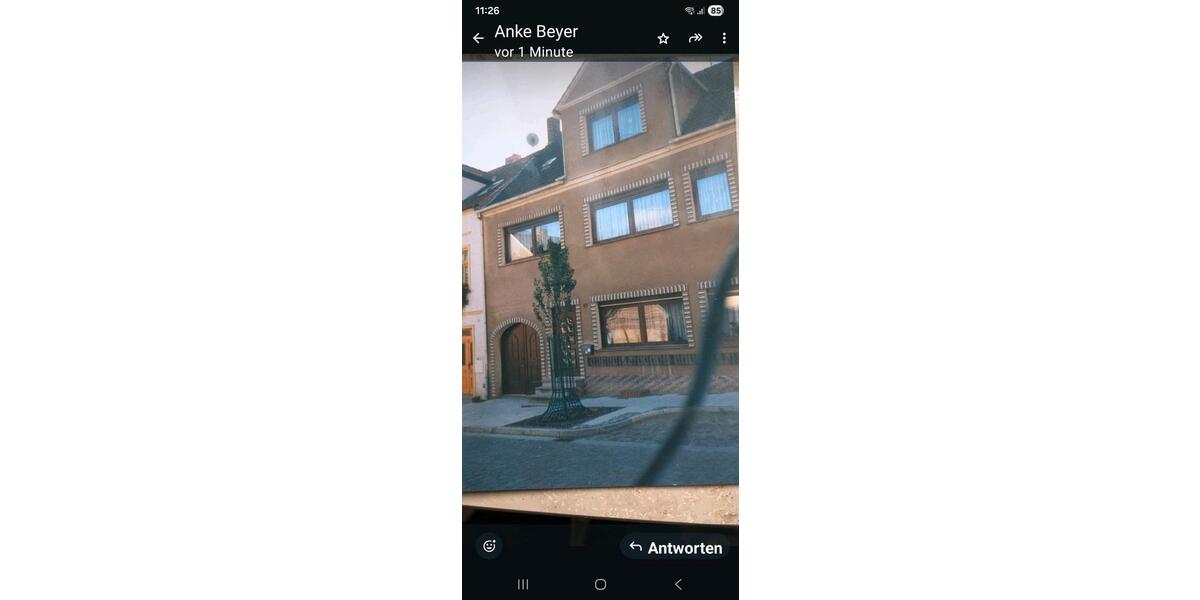1200x600 pixels.
Task: Forward this photo to someone
Action: pos(695,38)
